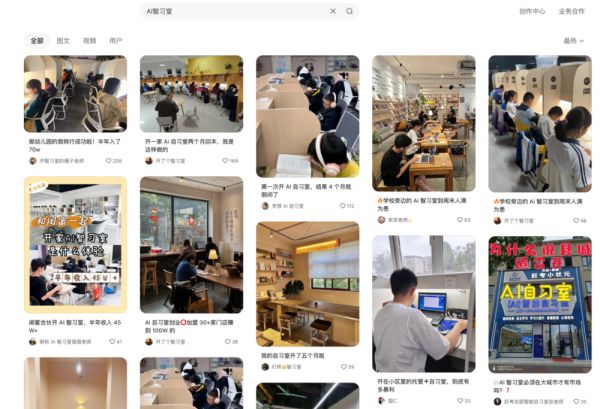Image resolution: width=600 pixels, height=409 pixels.
Task: Open post 我的自习室开了五个月啦
Action: coord(307,283)
